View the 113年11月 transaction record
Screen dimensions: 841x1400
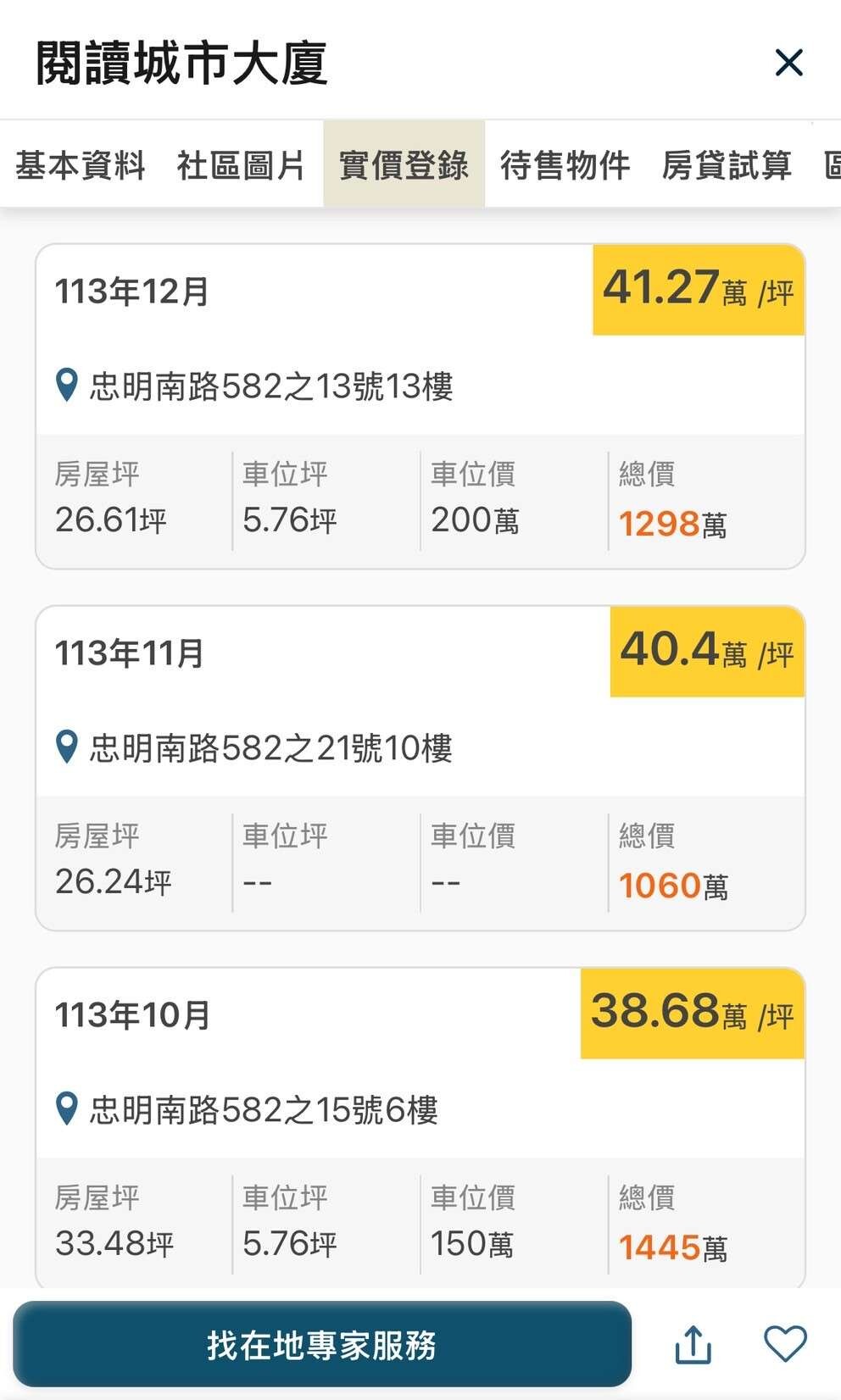(x=420, y=769)
